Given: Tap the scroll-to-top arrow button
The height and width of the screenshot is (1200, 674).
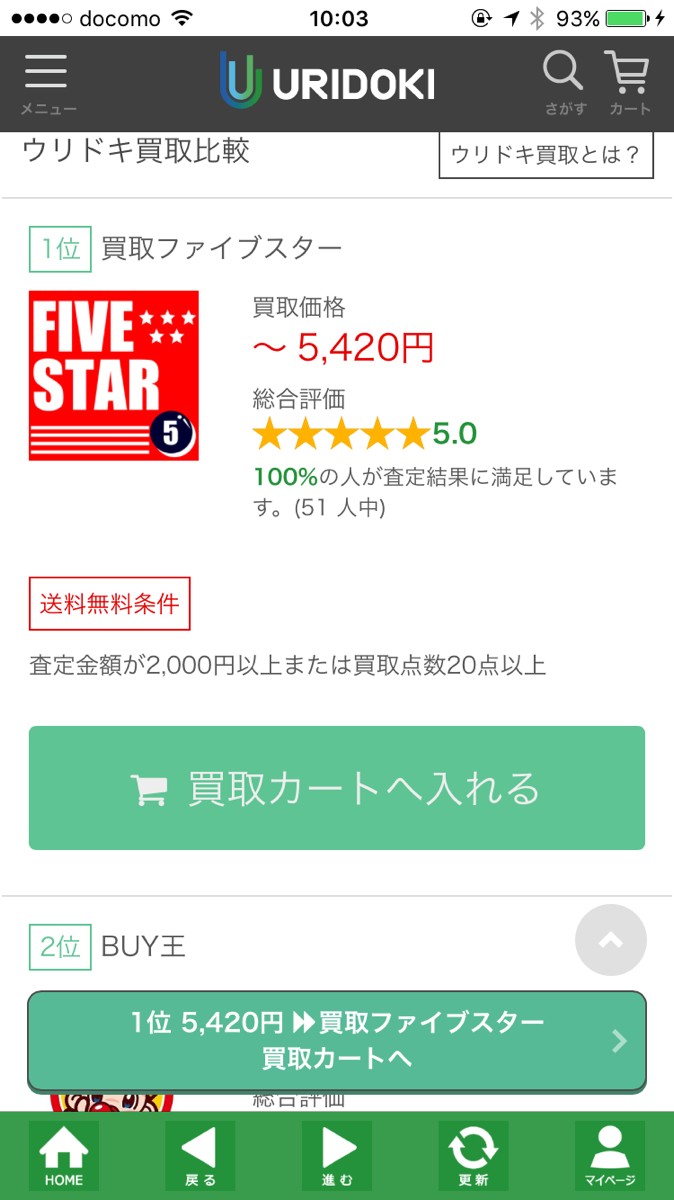Looking at the screenshot, I should (x=610, y=940).
